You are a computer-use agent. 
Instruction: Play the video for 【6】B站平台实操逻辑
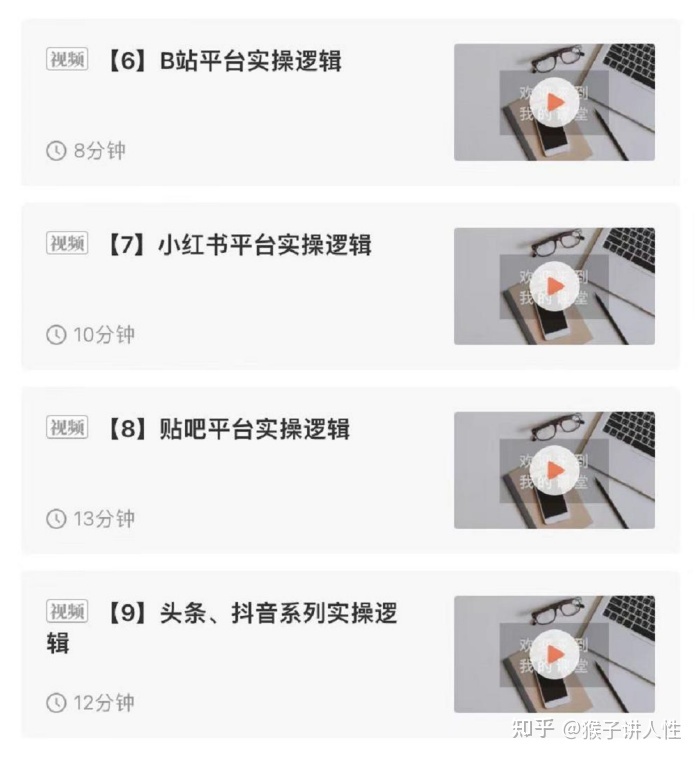pos(554,102)
